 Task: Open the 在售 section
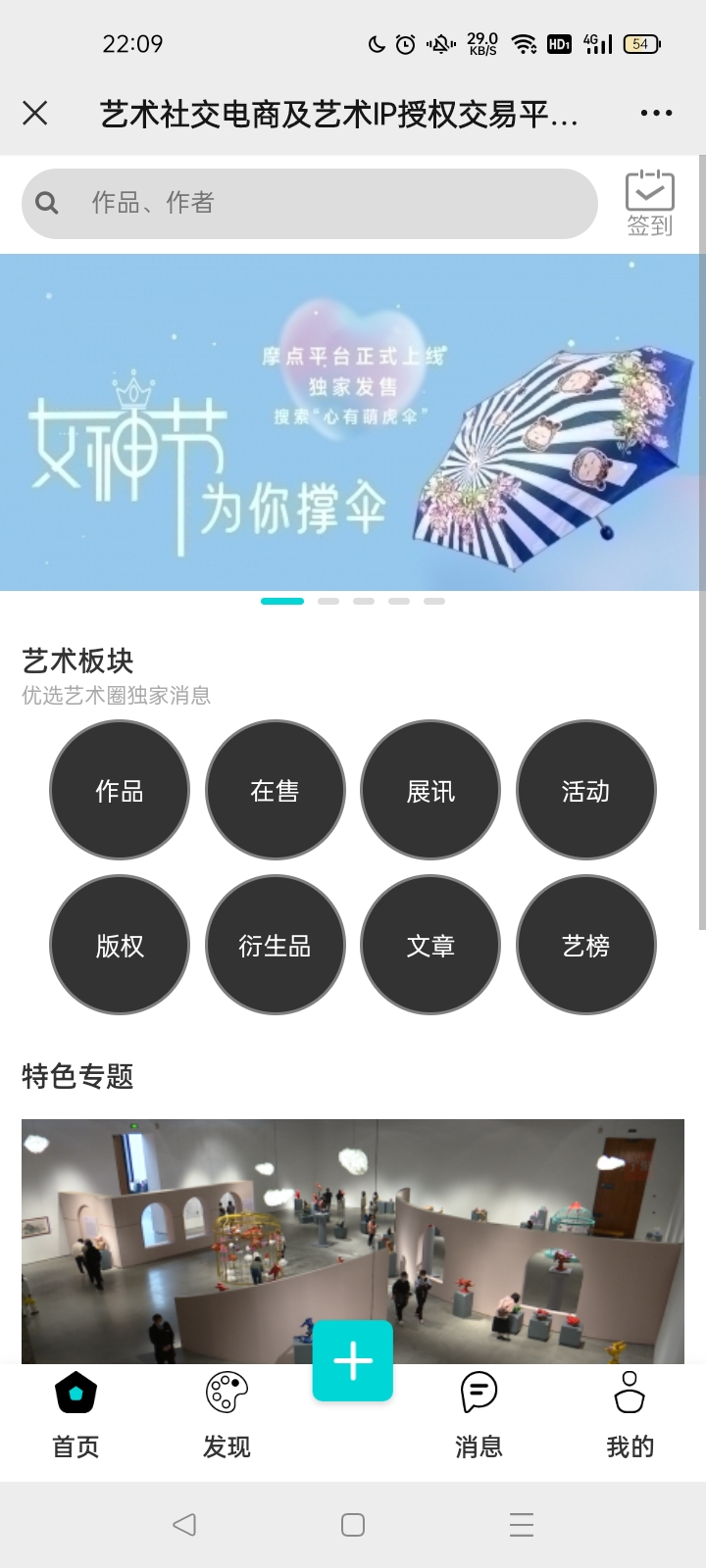click(x=276, y=790)
